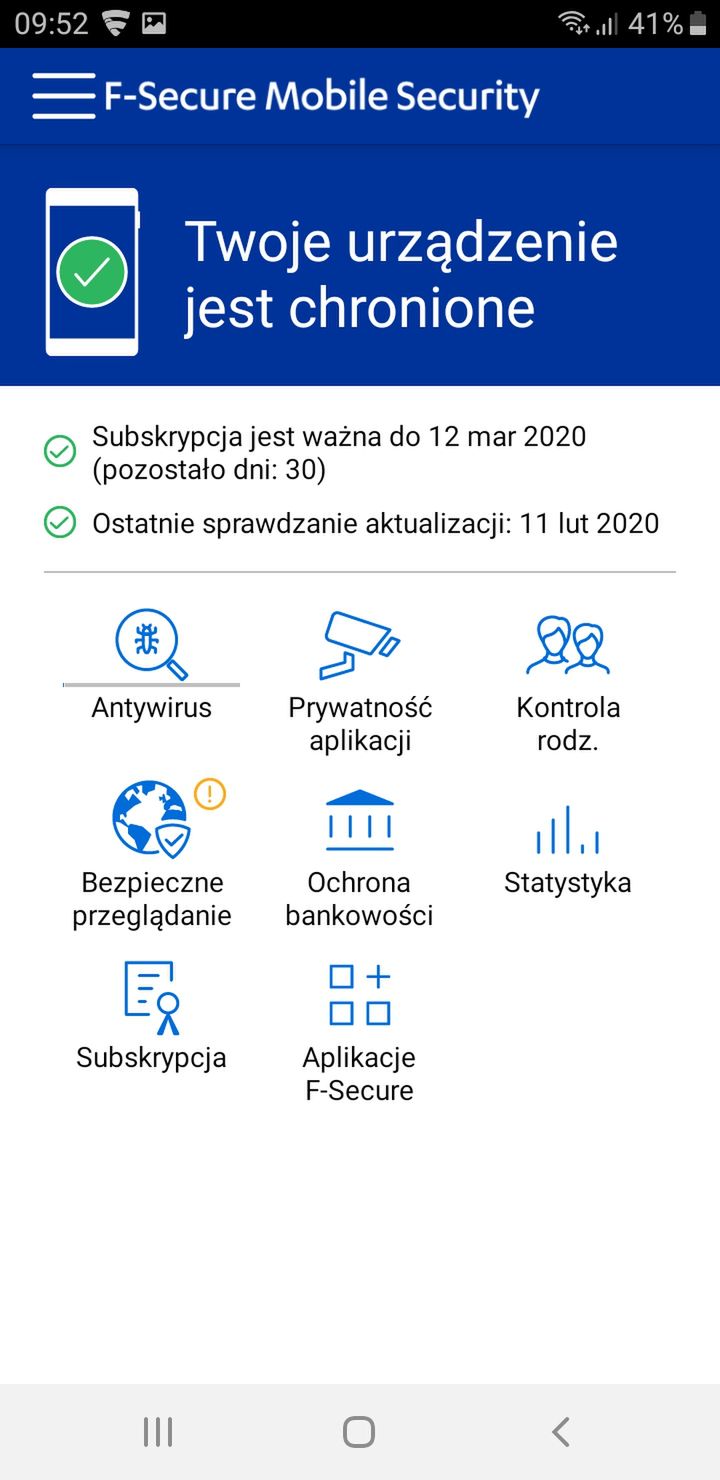The image size is (720, 1480).
Task: Open Prywatność aplikacji
Action: tap(360, 682)
